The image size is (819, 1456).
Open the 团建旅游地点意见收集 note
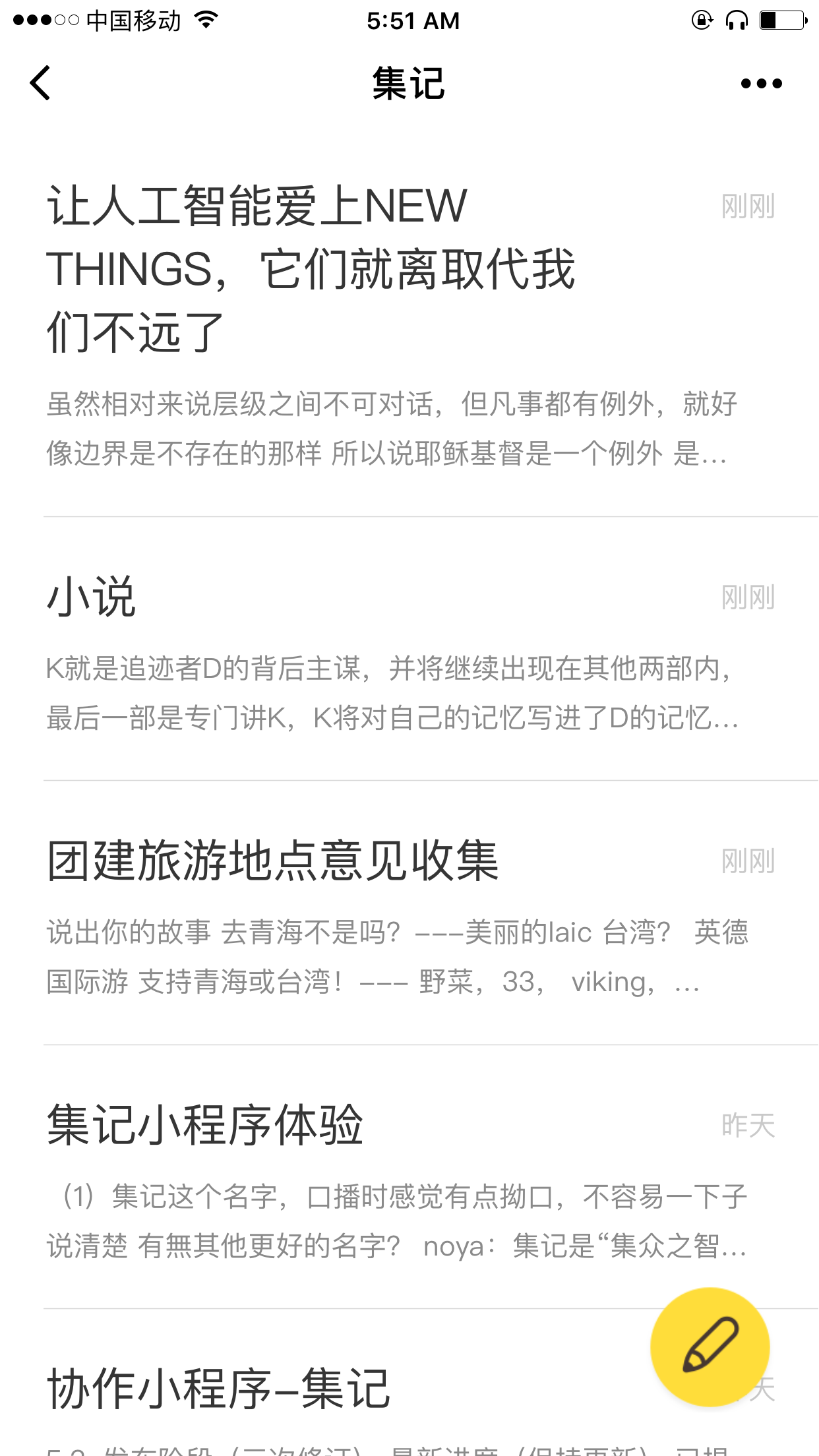pyautogui.click(x=409, y=913)
